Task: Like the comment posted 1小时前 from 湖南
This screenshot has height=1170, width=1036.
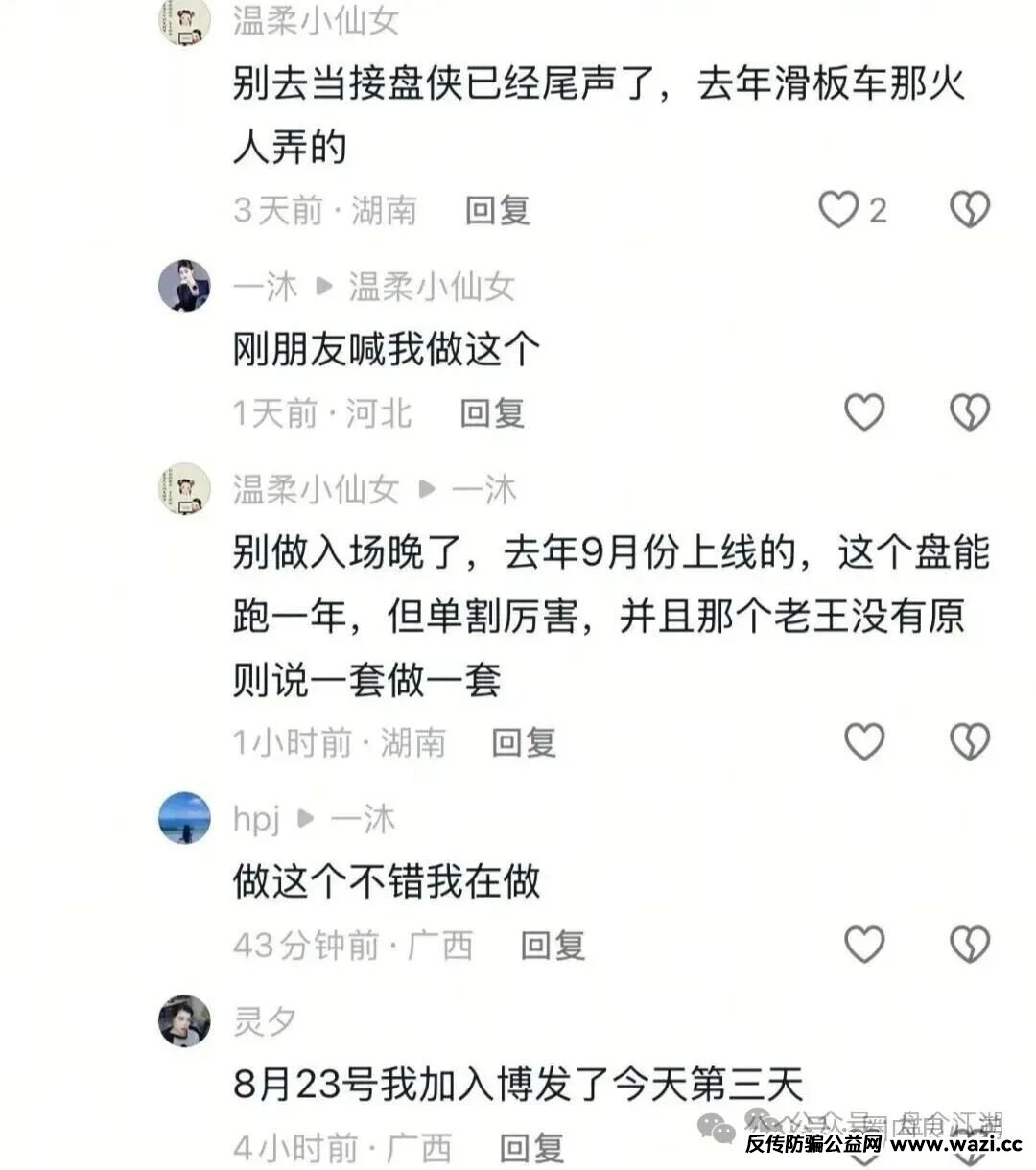Action: click(863, 741)
